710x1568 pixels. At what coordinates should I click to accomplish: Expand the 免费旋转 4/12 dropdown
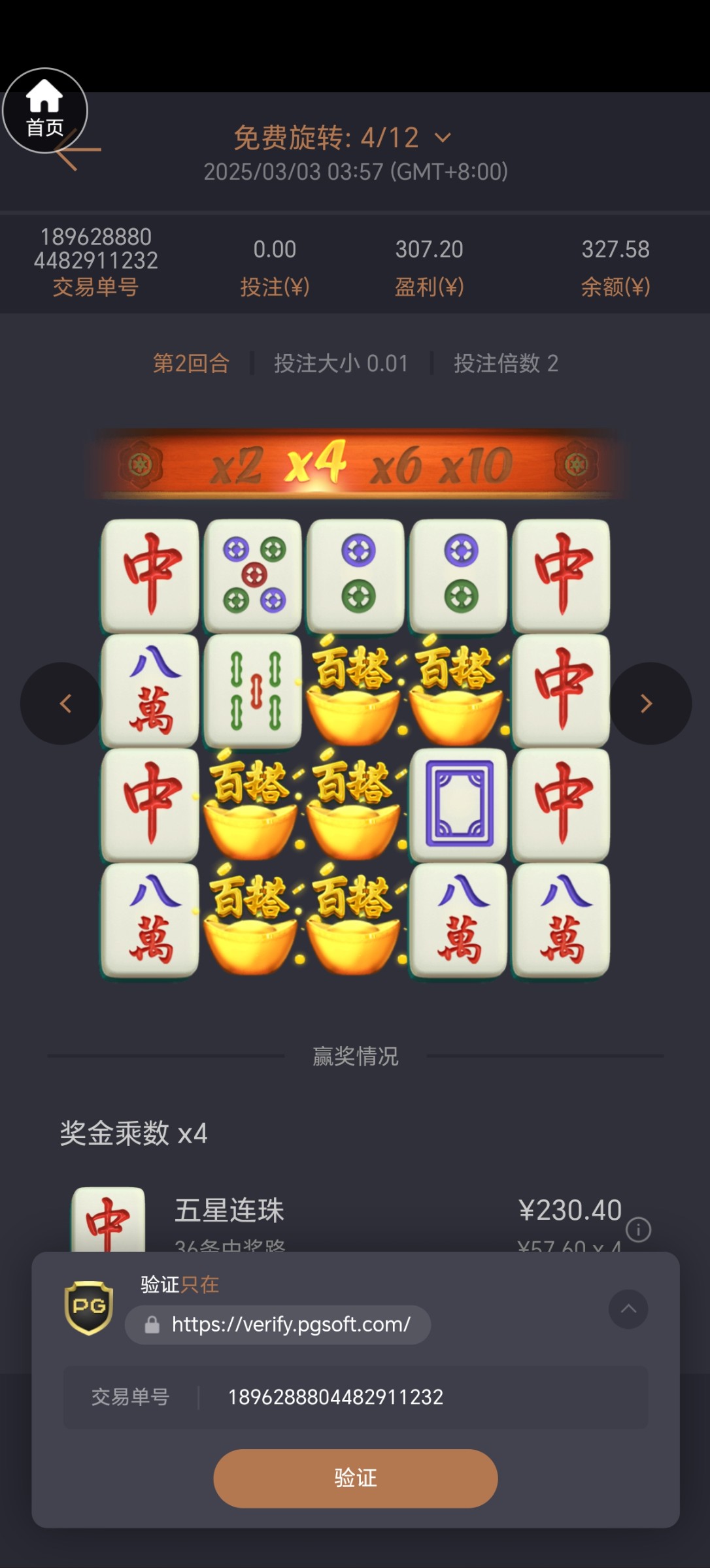[443, 138]
